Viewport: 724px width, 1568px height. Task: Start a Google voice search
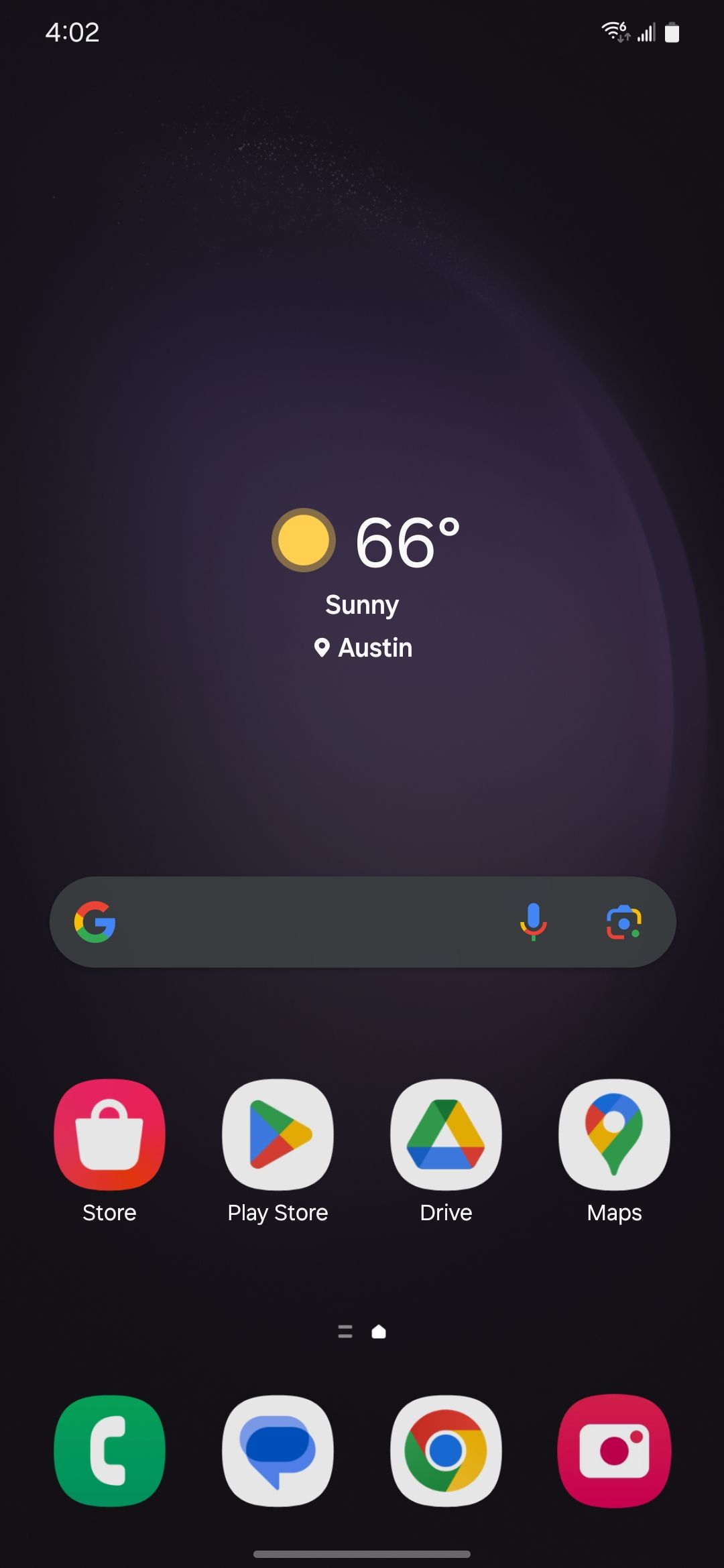(534, 922)
